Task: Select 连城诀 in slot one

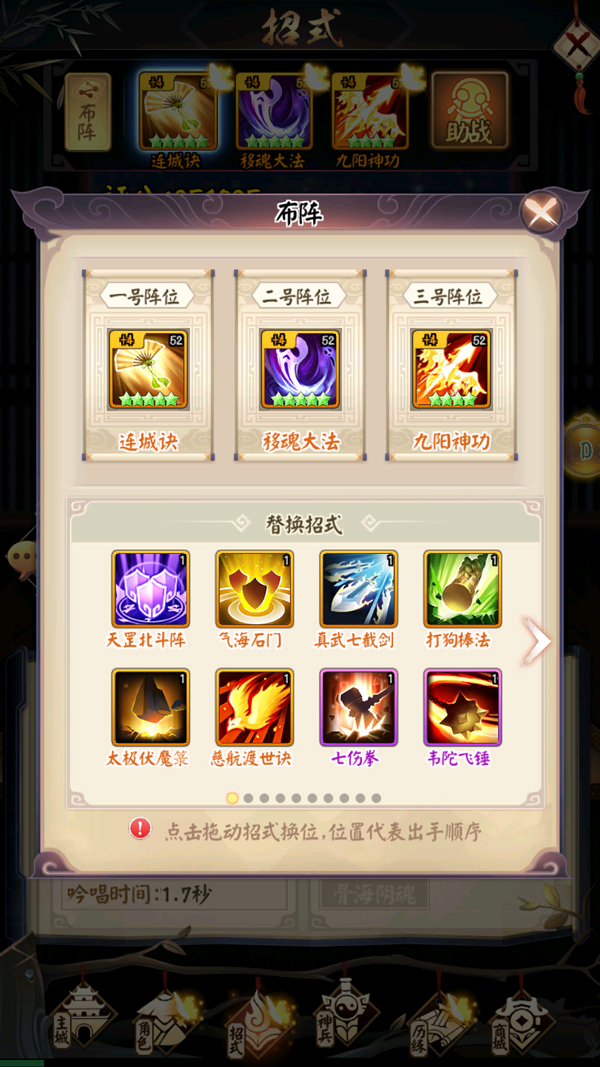Action: pyautogui.click(x=148, y=370)
